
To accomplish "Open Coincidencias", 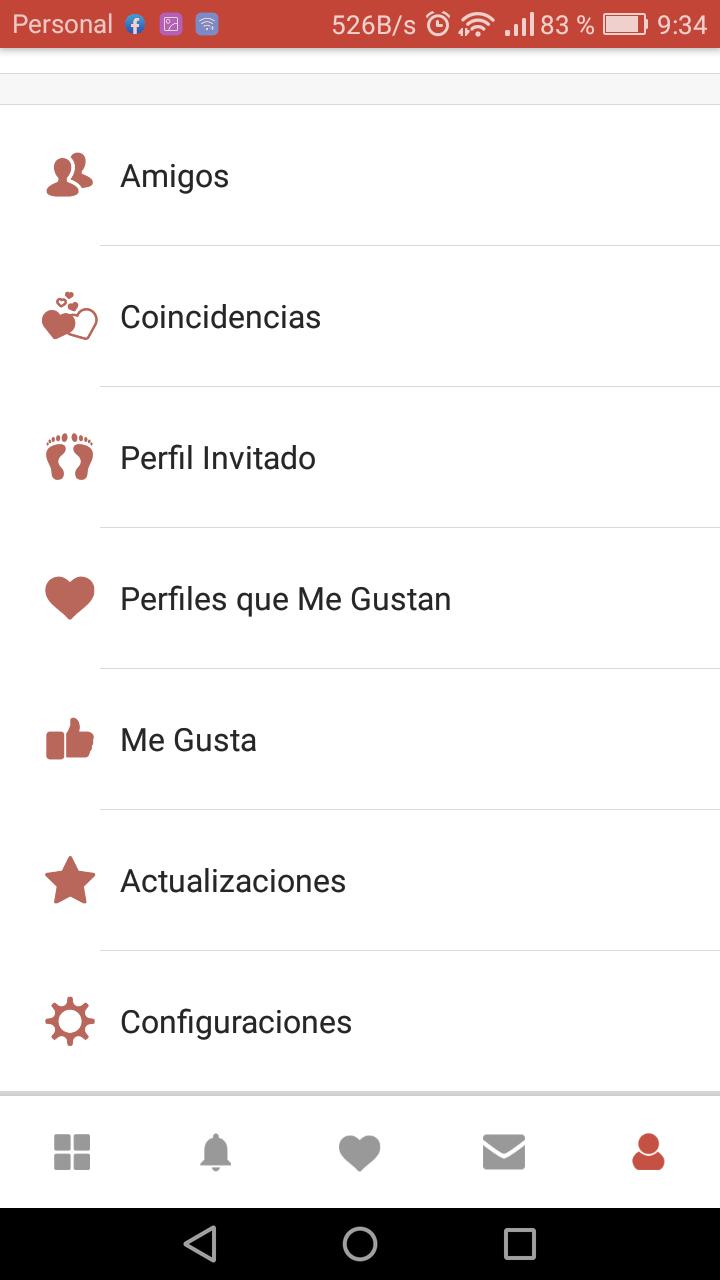I will [360, 317].
